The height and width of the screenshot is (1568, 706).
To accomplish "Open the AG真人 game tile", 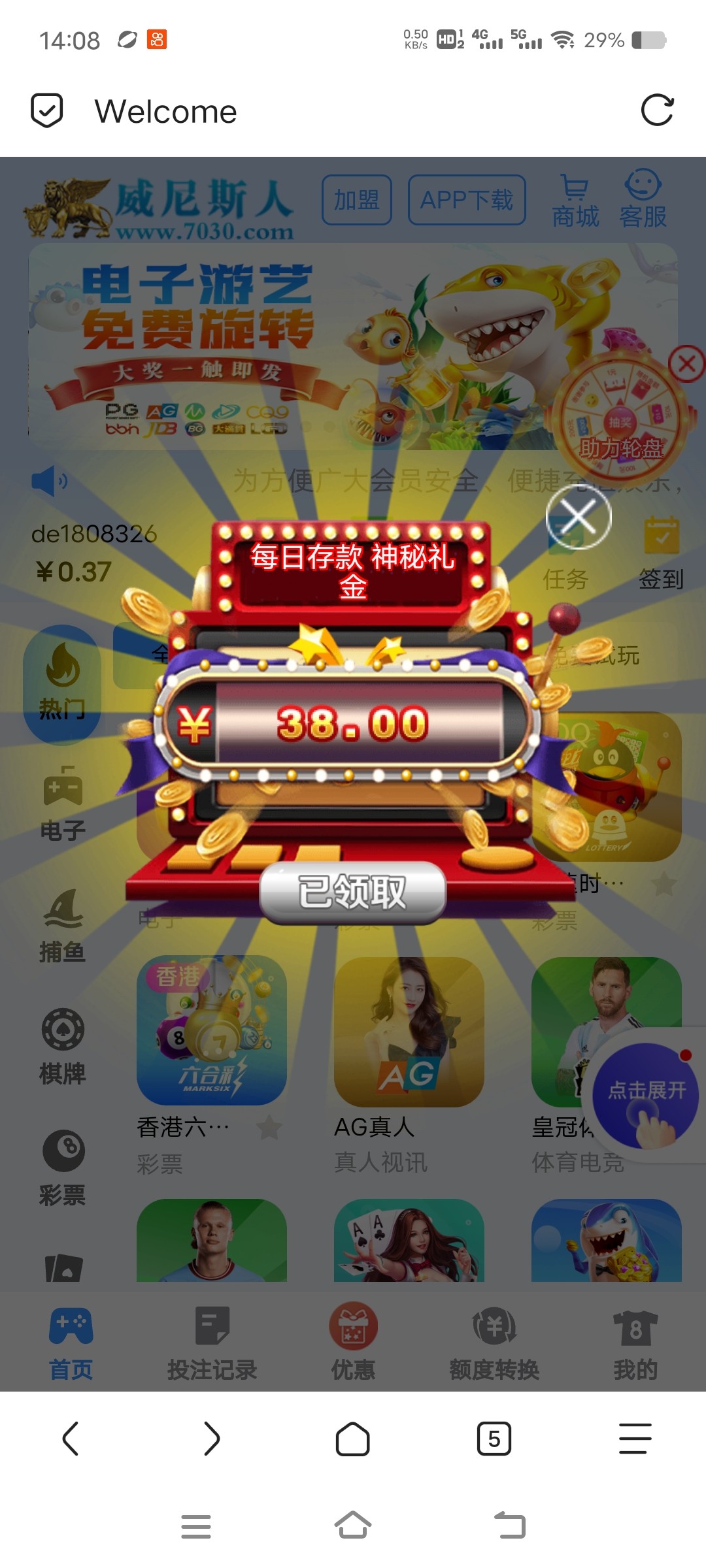I will pos(409,1032).
